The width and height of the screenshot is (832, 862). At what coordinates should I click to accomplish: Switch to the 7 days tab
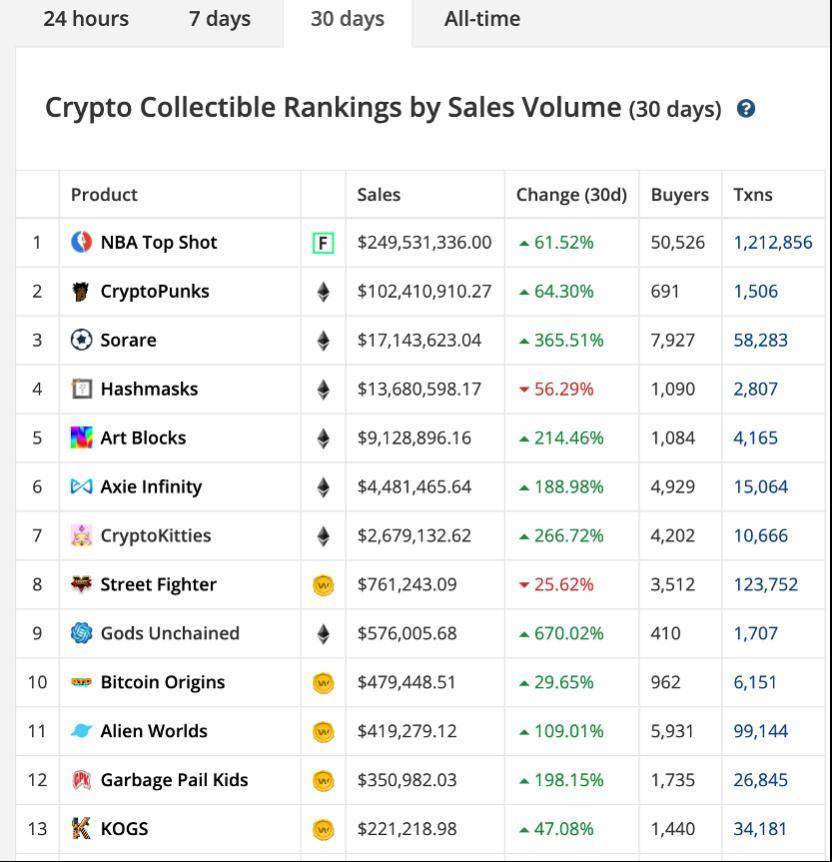[x=219, y=19]
